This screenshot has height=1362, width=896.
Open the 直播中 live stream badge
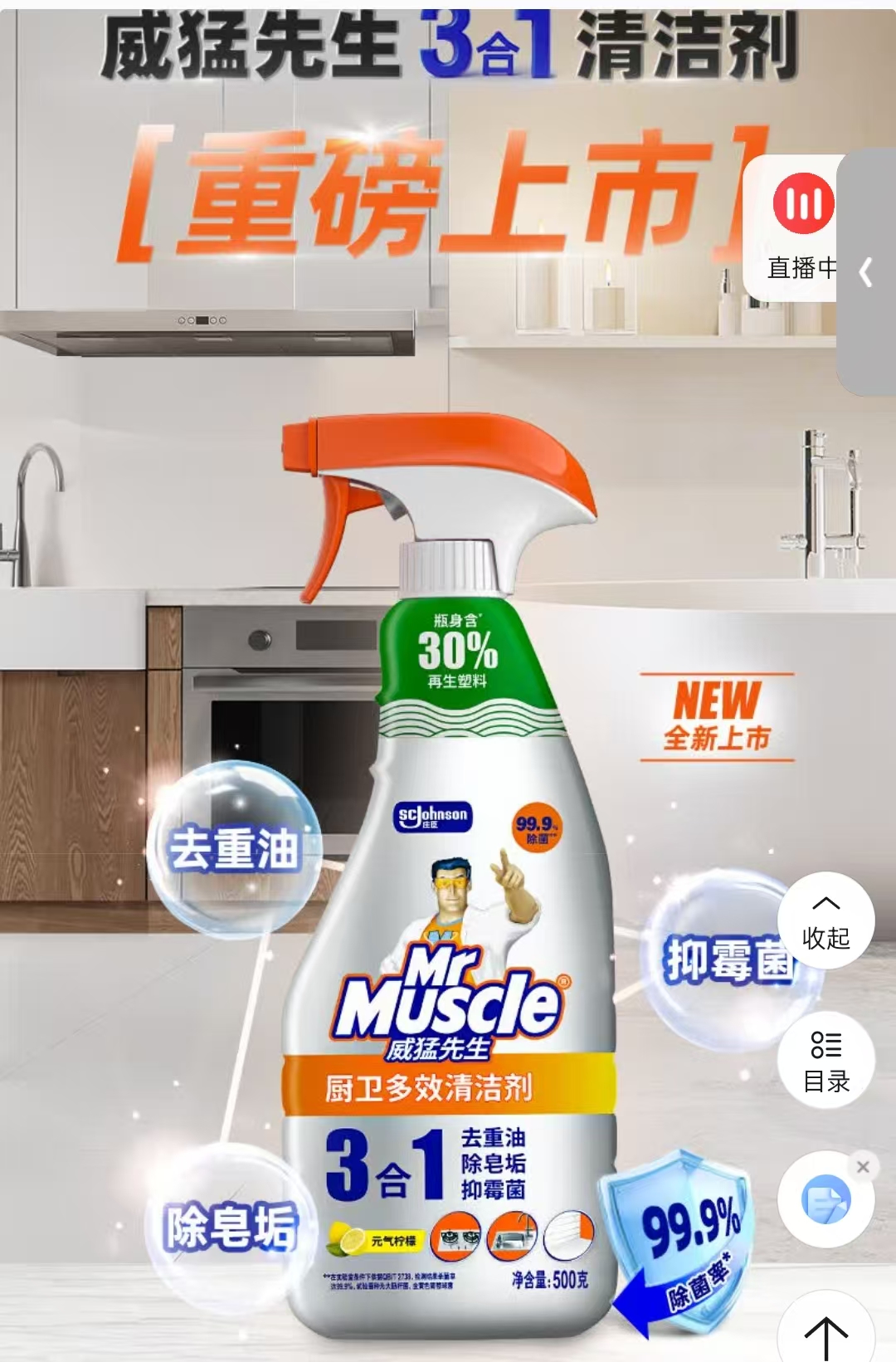(801, 226)
